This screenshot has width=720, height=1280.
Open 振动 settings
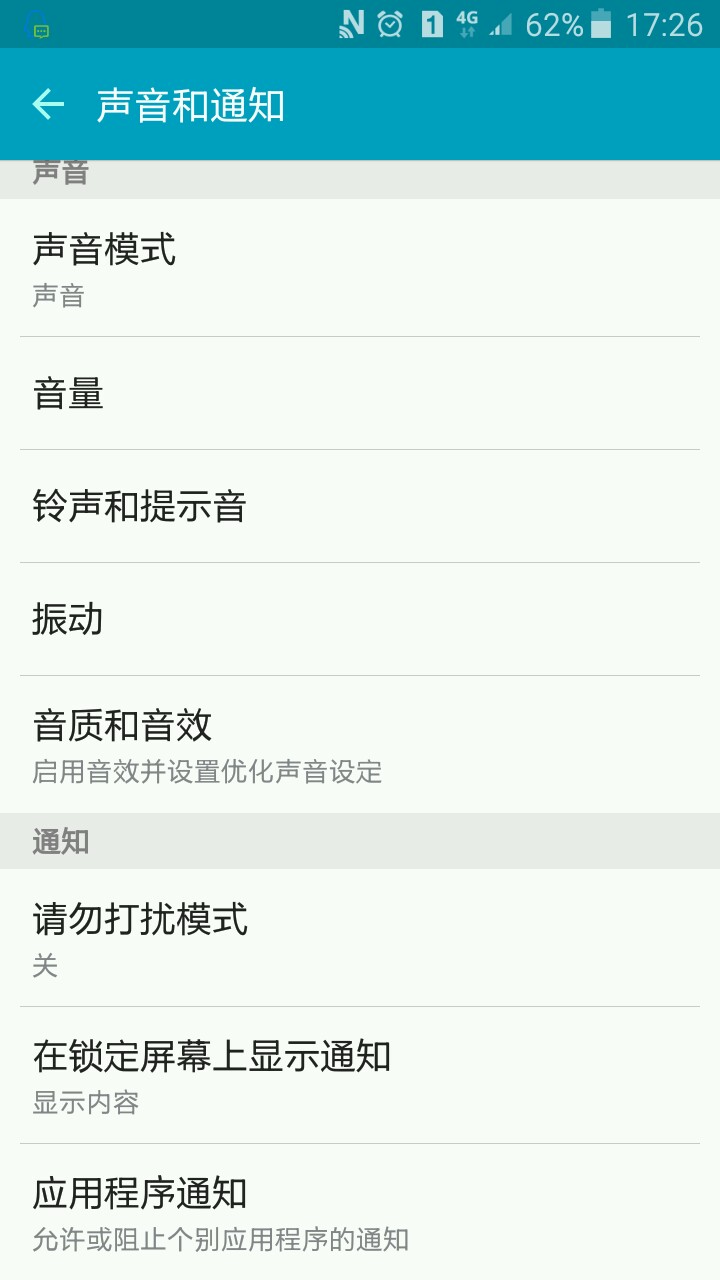[360, 619]
